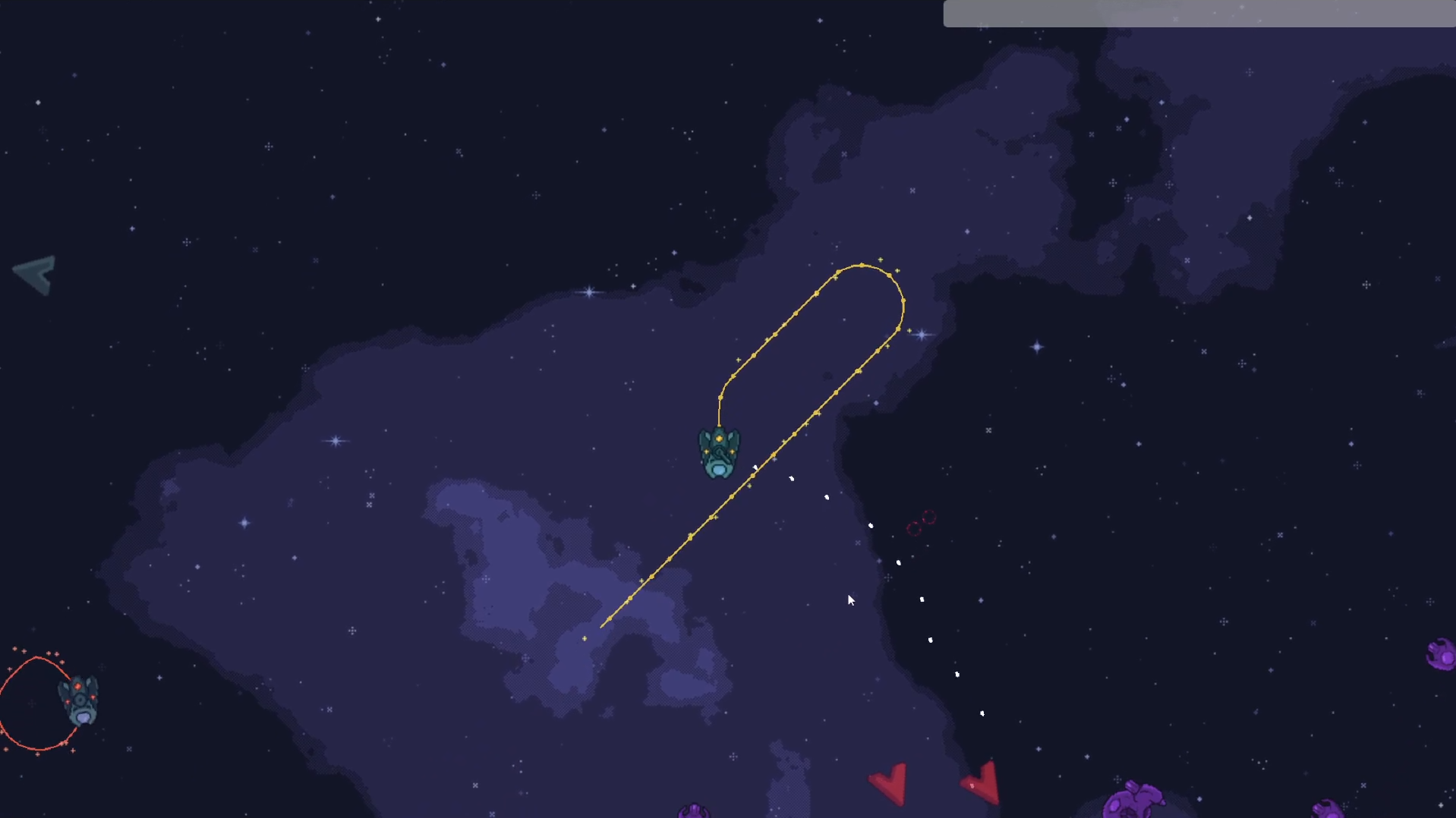This screenshot has width=1456, height=818.
Task: Target the enemy ship inside red circle
Action: pos(79,700)
